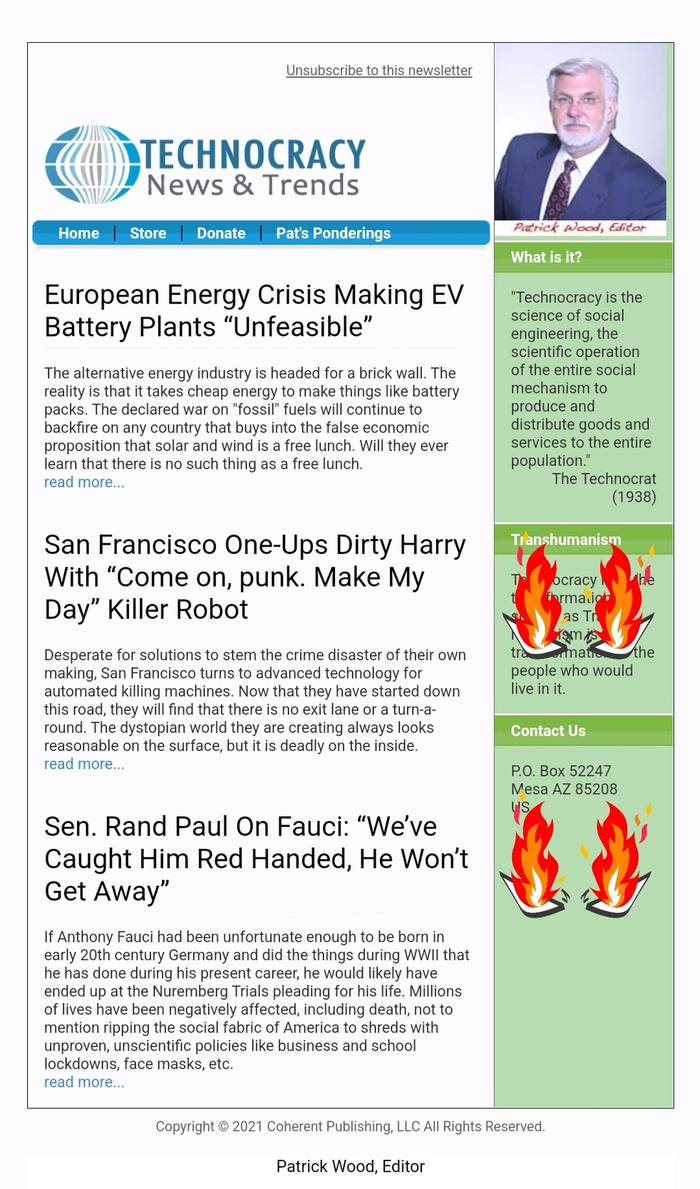Visit Pat's Ponderings section

(x=333, y=233)
